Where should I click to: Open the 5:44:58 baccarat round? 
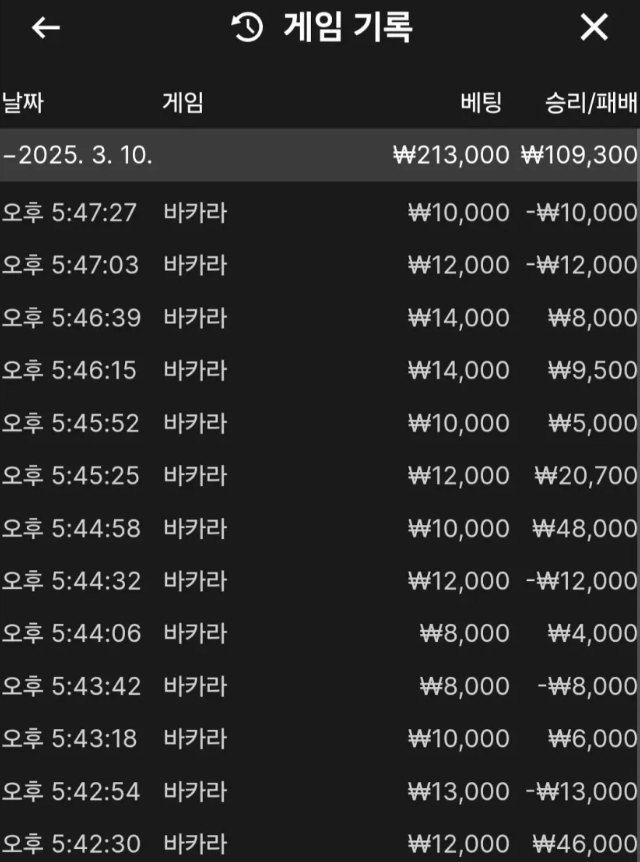point(320,528)
